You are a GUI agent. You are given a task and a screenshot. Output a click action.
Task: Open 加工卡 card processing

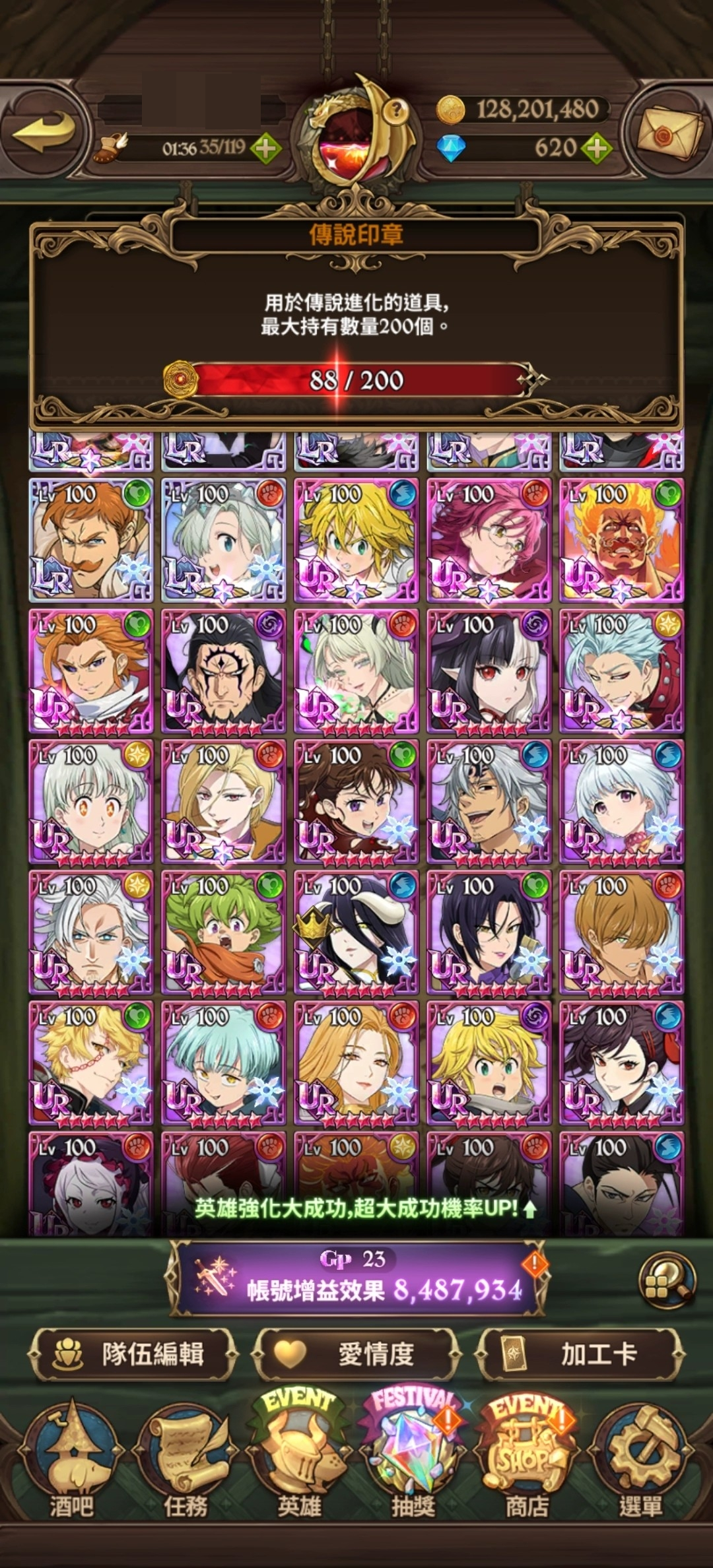(580, 1355)
